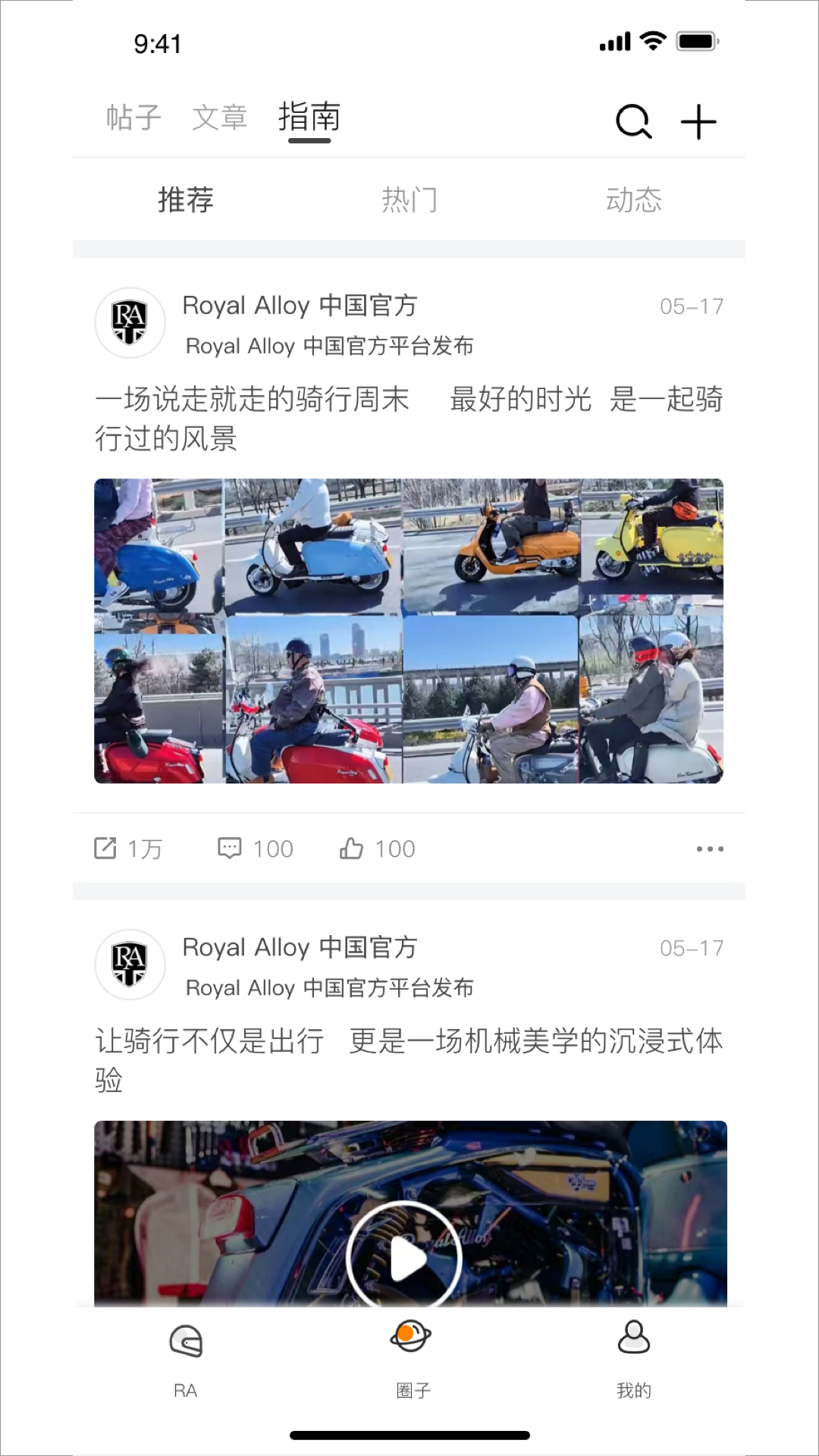
Task: Tap the plus icon to create post
Action: click(698, 121)
